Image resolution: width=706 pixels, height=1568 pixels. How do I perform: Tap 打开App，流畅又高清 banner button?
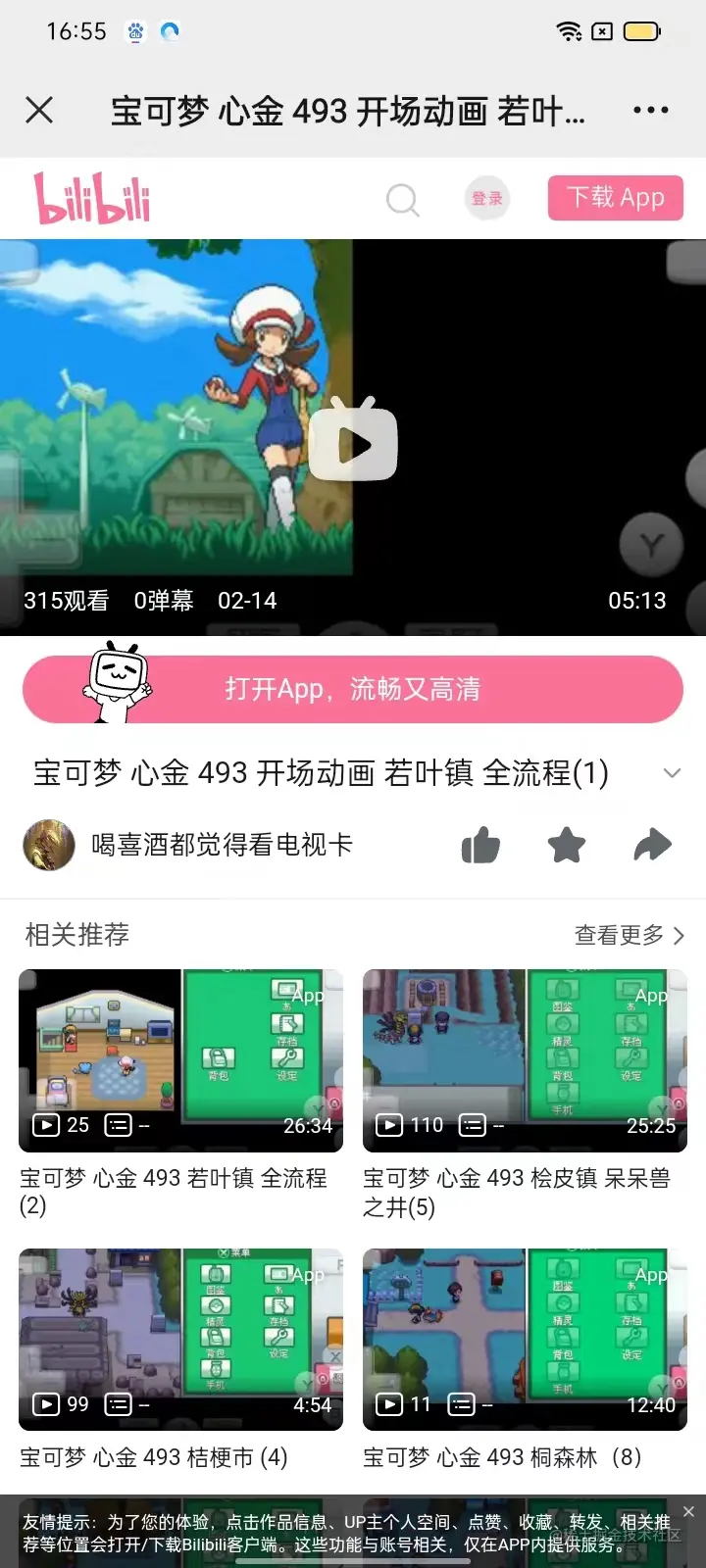click(x=353, y=689)
